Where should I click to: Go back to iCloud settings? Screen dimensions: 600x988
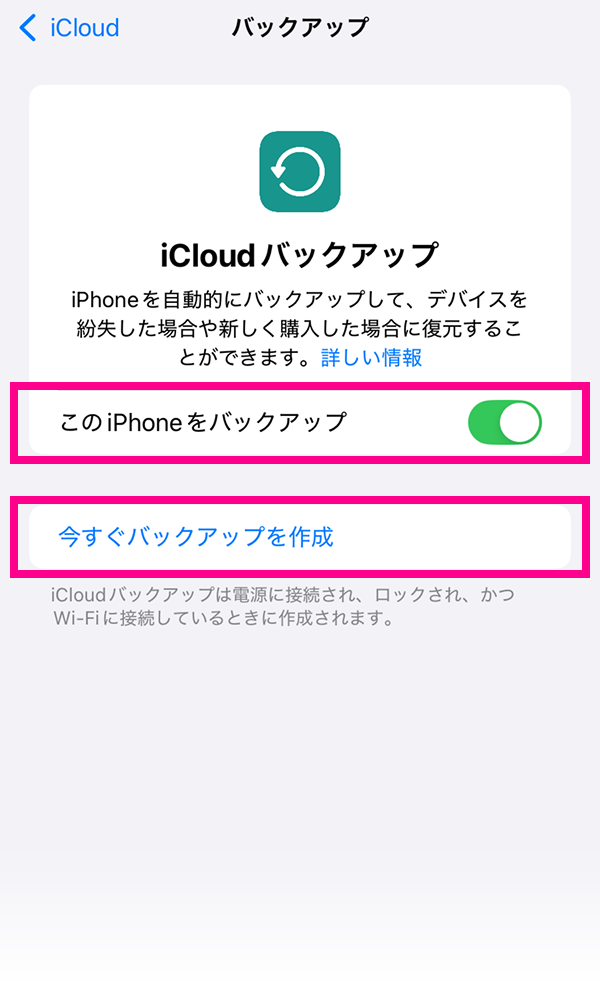click(69, 28)
